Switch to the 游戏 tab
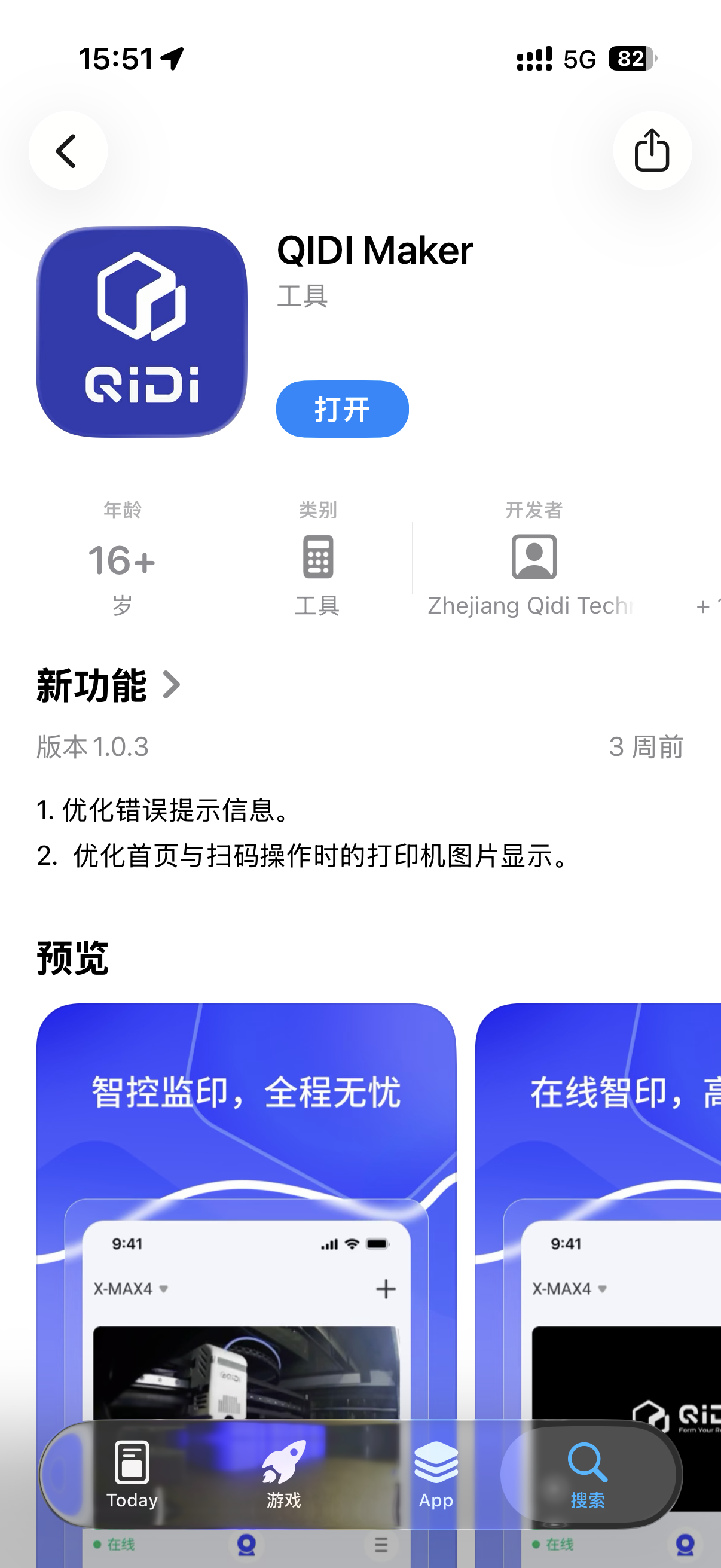The width and height of the screenshot is (721, 1568). [283, 1474]
